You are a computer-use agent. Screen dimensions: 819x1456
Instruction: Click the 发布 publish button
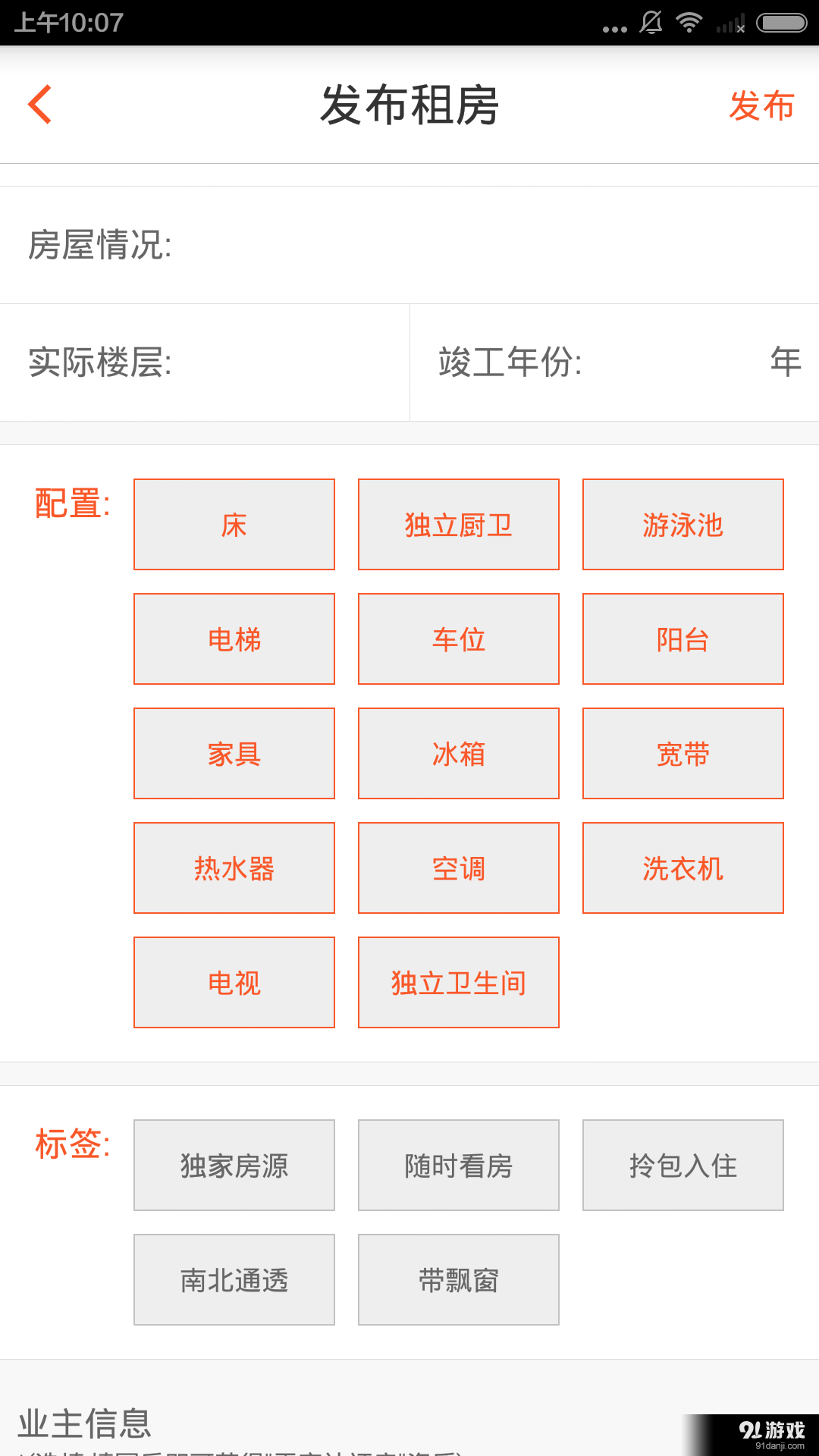(761, 106)
